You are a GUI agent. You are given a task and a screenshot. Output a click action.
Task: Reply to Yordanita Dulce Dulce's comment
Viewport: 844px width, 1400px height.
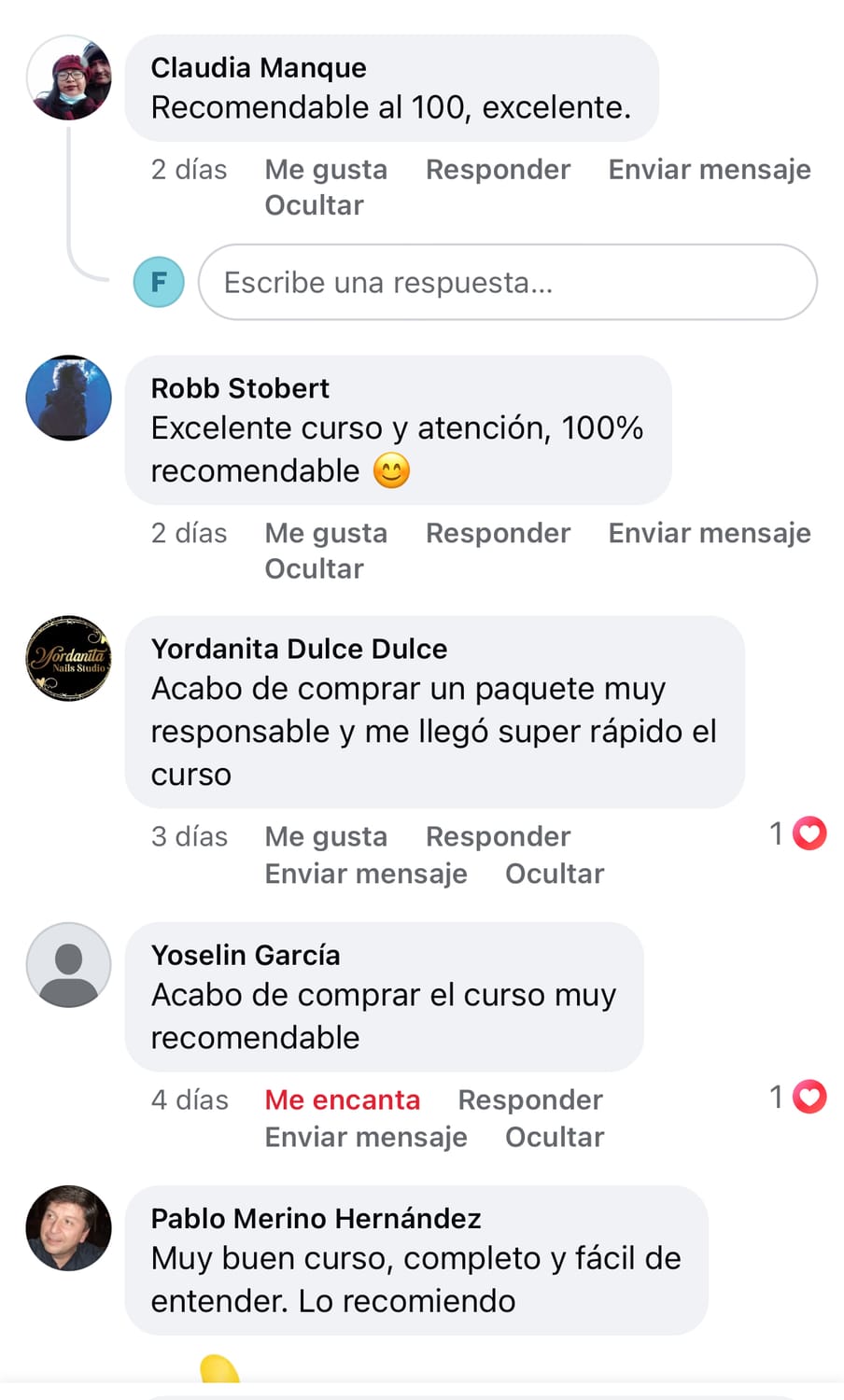[498, 836]
